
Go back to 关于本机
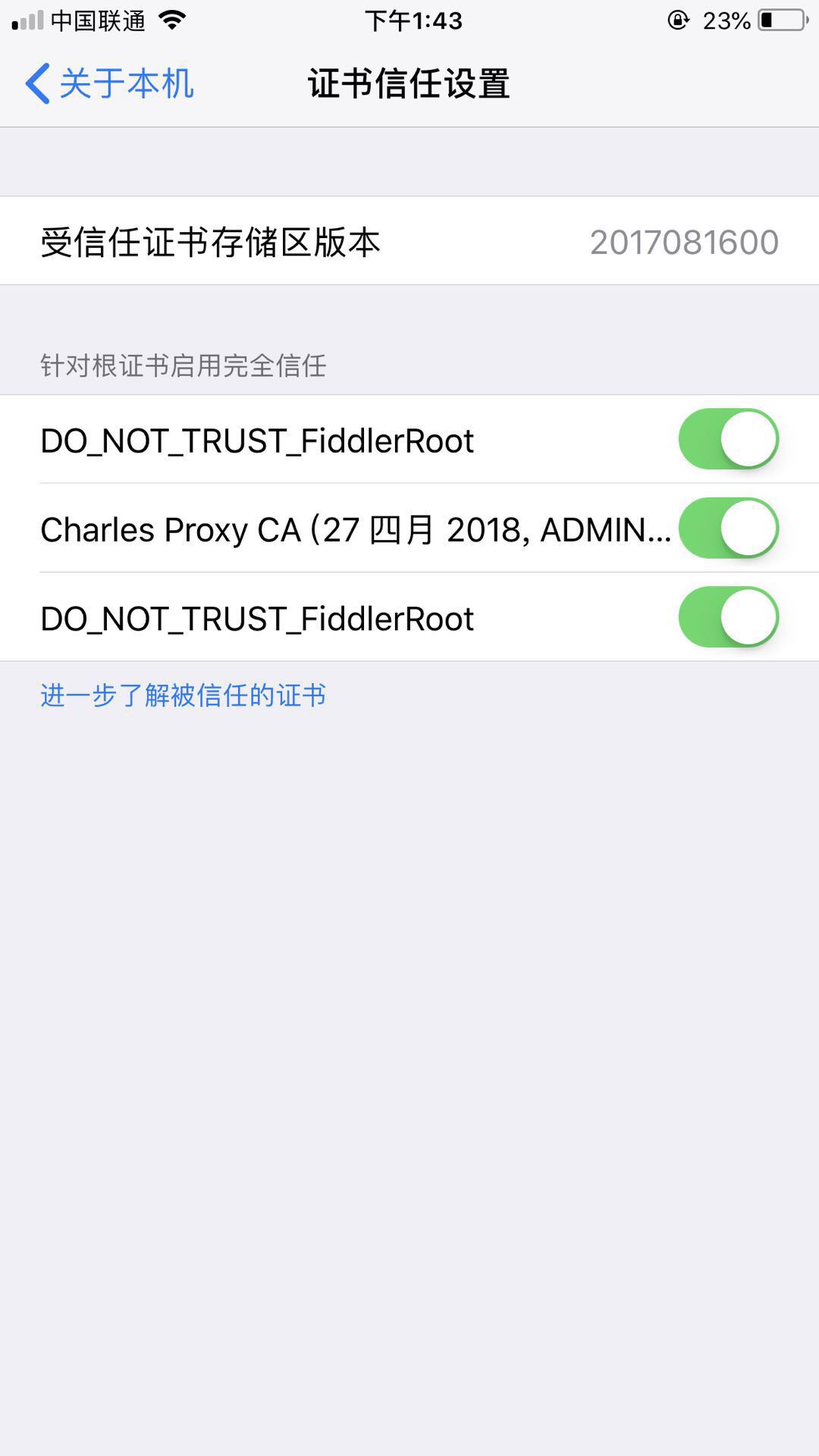point(109,83)
